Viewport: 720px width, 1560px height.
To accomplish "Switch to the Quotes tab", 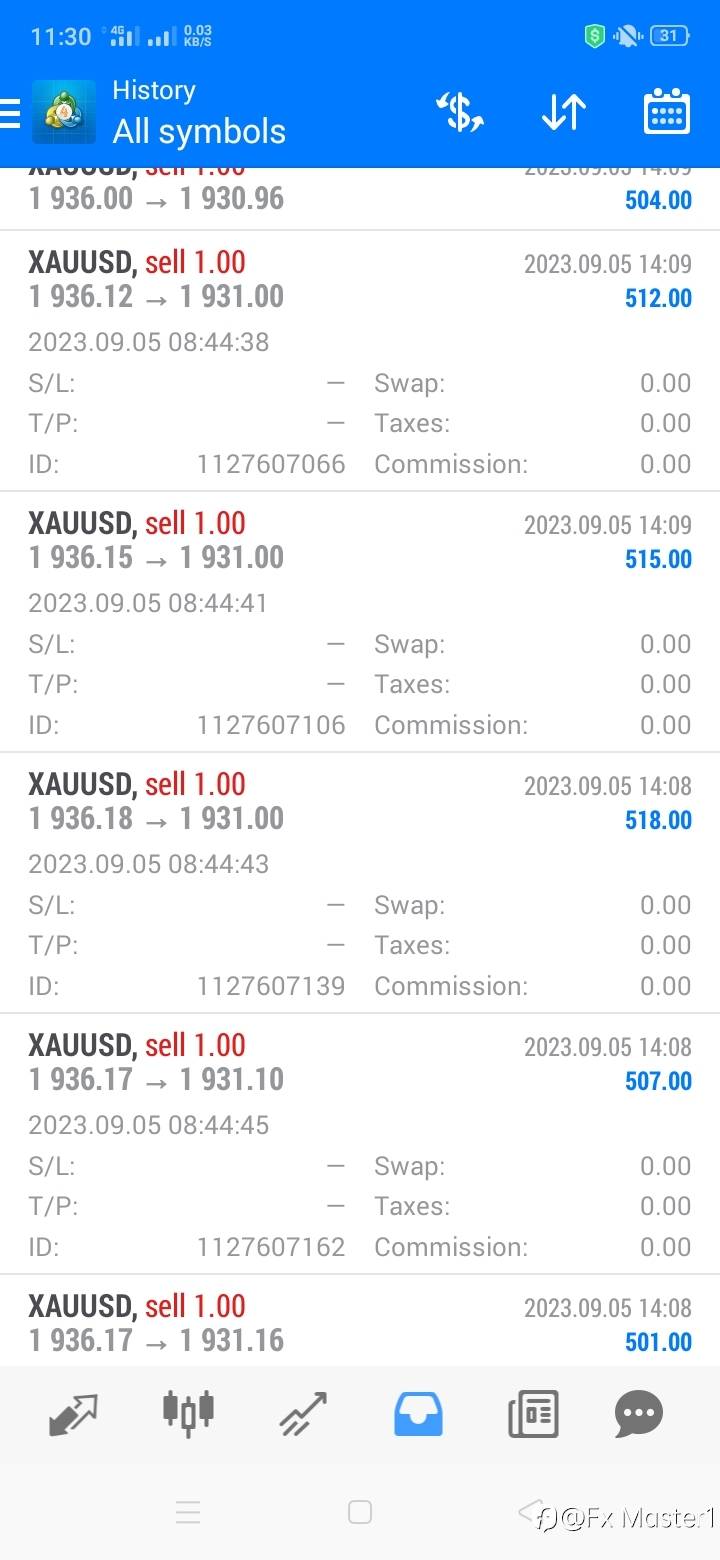I will [x=74, y=1414].
